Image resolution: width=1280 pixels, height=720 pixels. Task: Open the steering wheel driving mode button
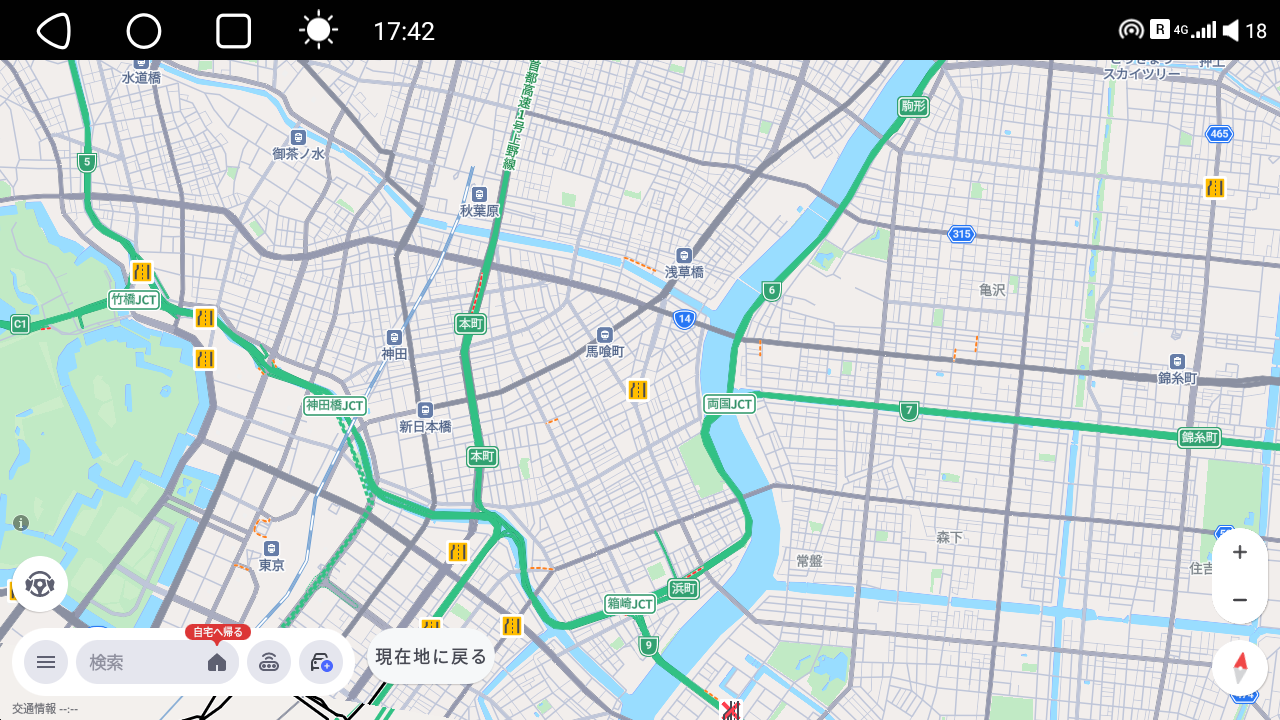tap(40, 584)
